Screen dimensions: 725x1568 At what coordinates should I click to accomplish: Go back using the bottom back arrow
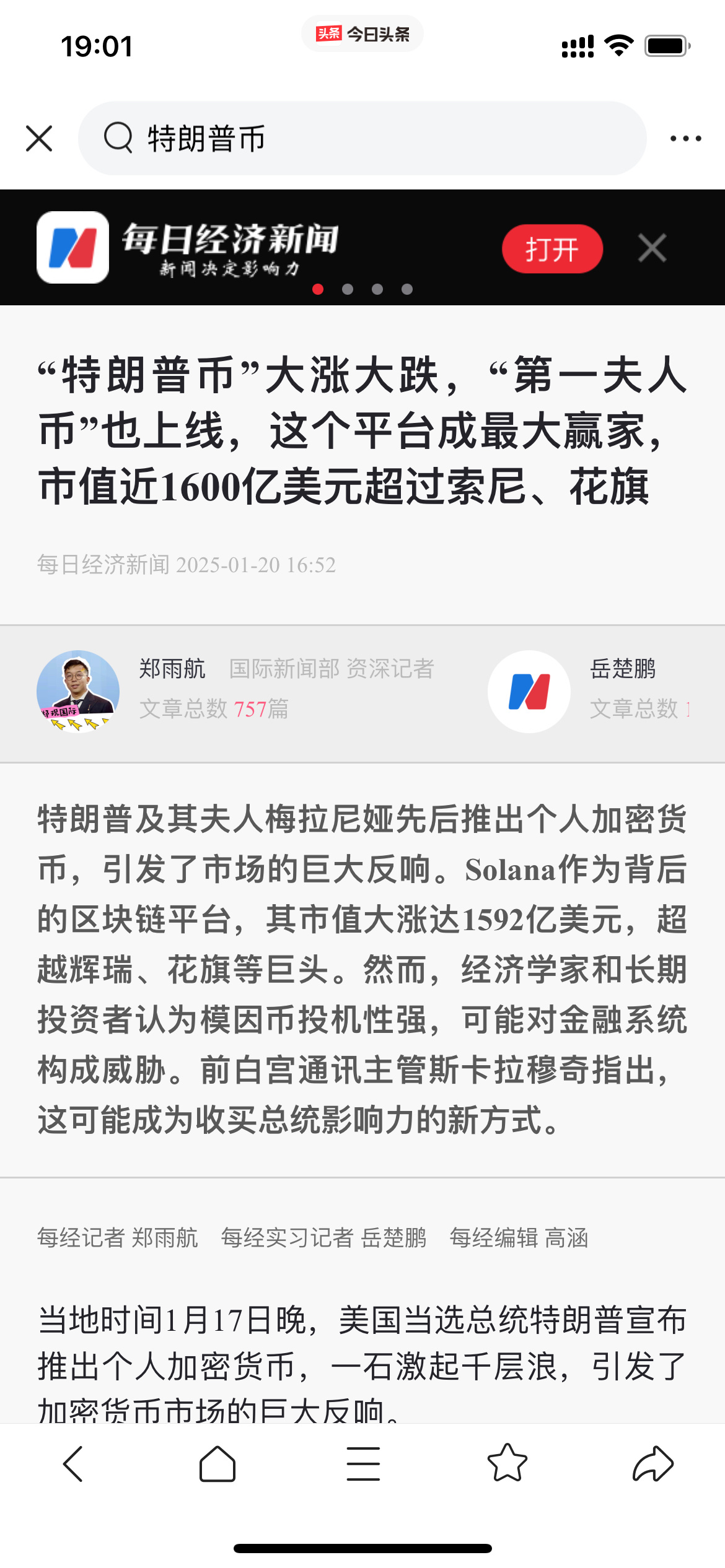coord(72,1464)
